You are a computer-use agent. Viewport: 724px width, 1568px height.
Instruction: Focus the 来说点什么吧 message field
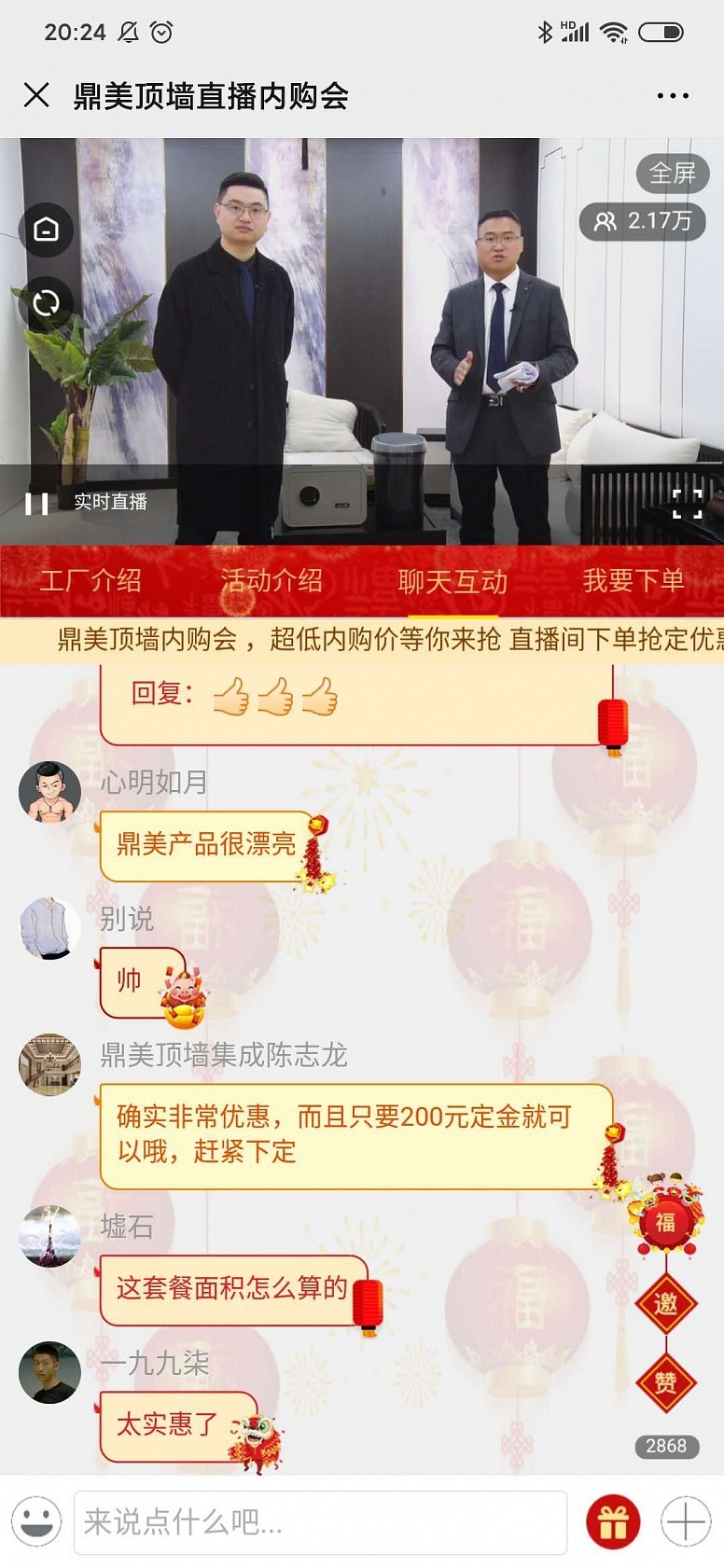[x=320, y=1522]
